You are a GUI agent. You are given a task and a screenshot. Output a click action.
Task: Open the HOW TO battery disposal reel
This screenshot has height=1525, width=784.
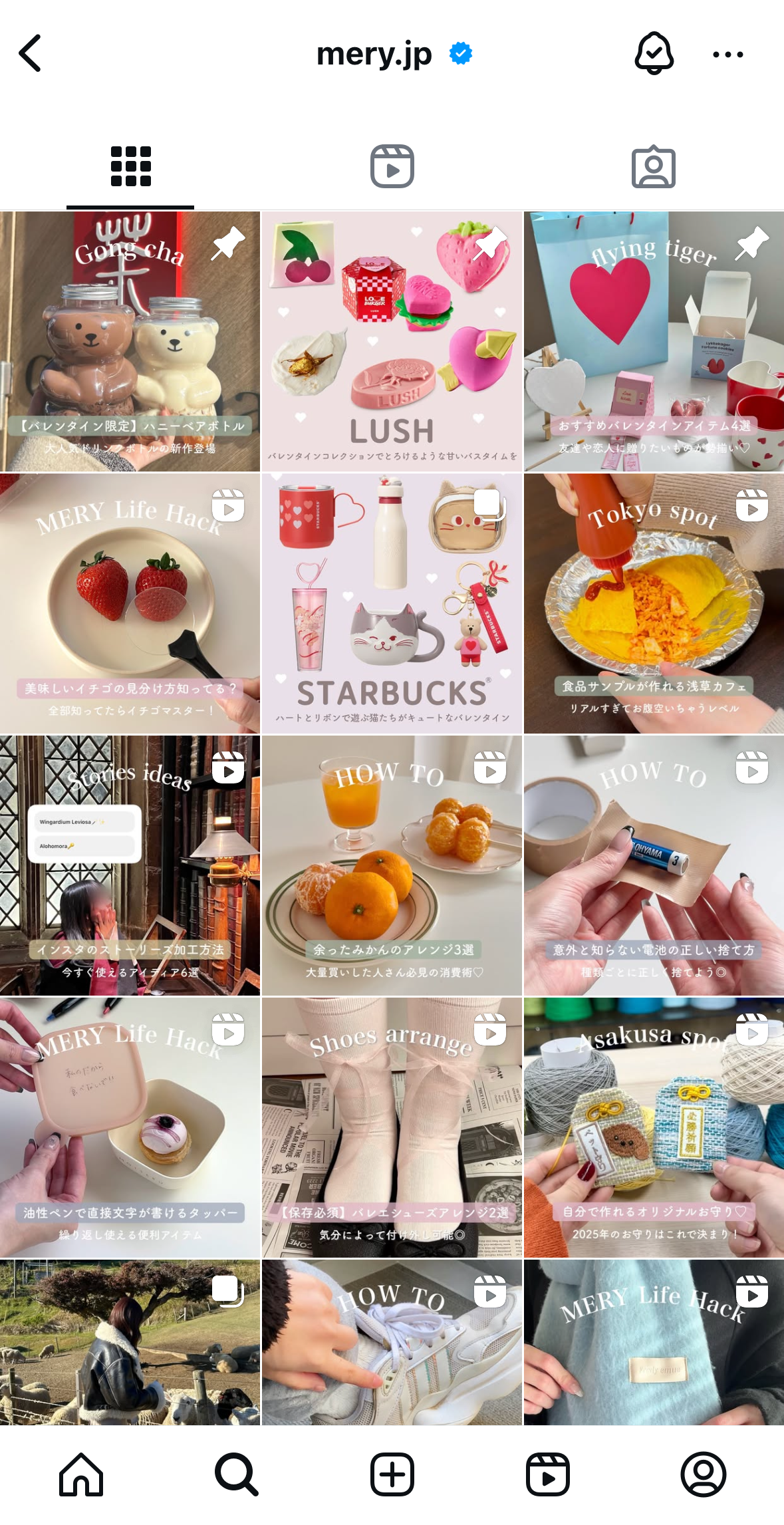[x=654, y=865]
